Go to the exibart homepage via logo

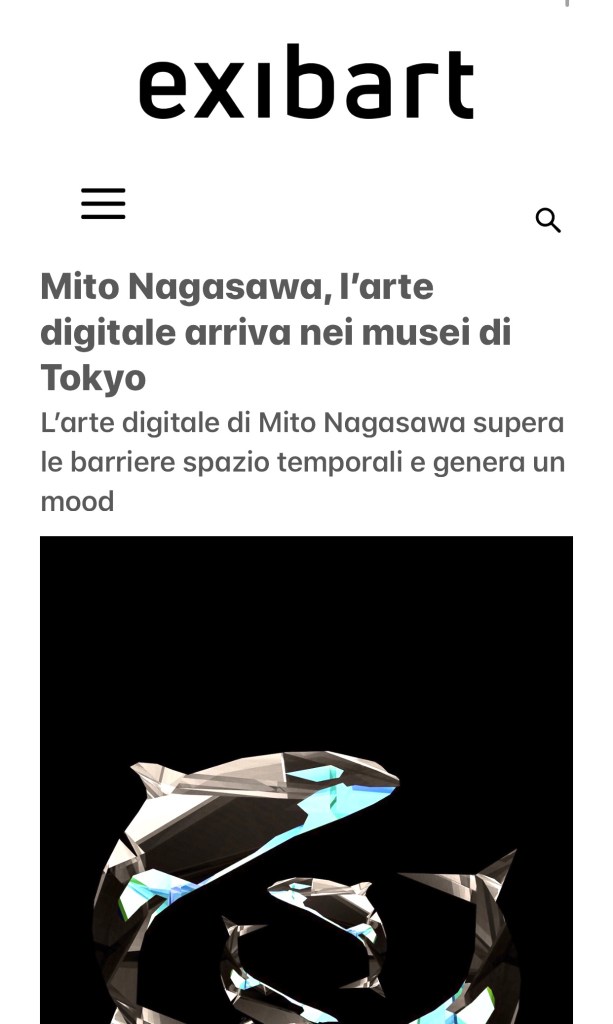305,84
